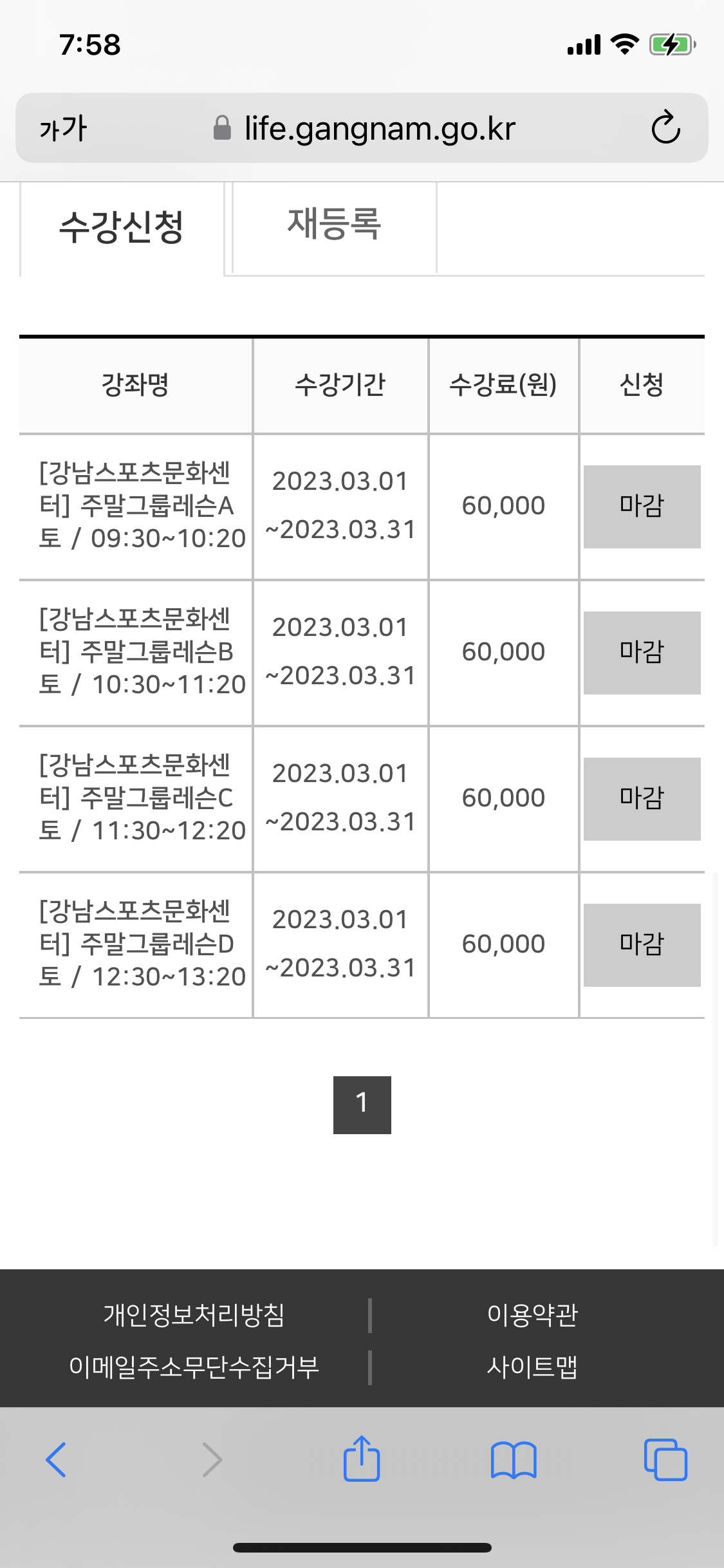The height and width of the screenshot is (1568, 724).
Task: Tap 마감 button for 주말그룹레슨D
Action: [x=642, y=945]
